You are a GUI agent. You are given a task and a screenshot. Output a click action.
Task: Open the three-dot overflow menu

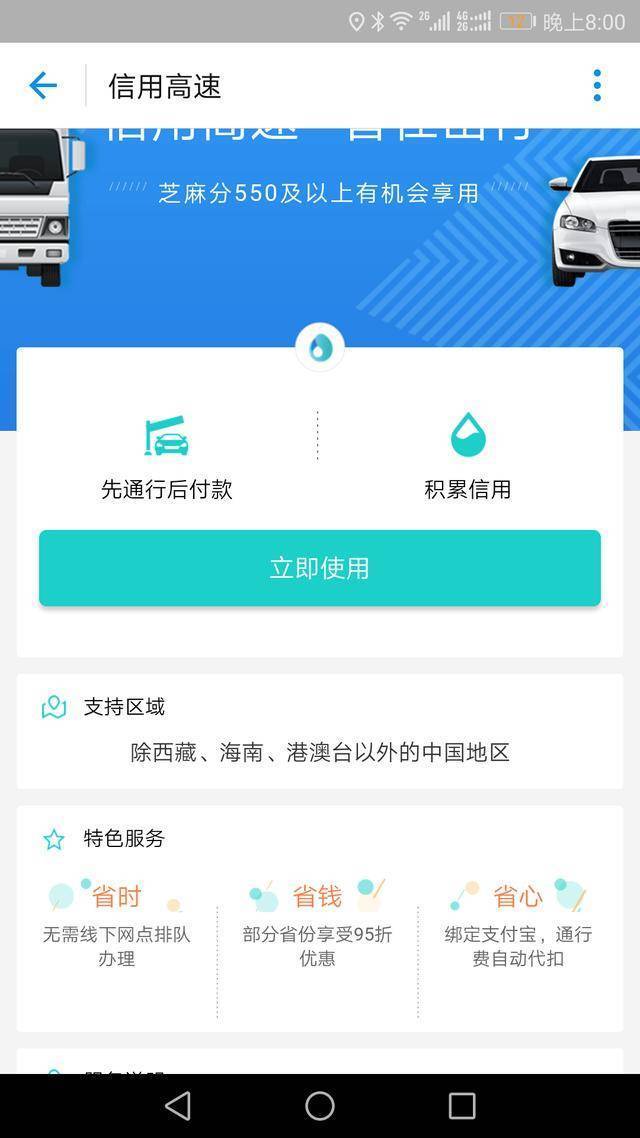(x=597, y=86)
